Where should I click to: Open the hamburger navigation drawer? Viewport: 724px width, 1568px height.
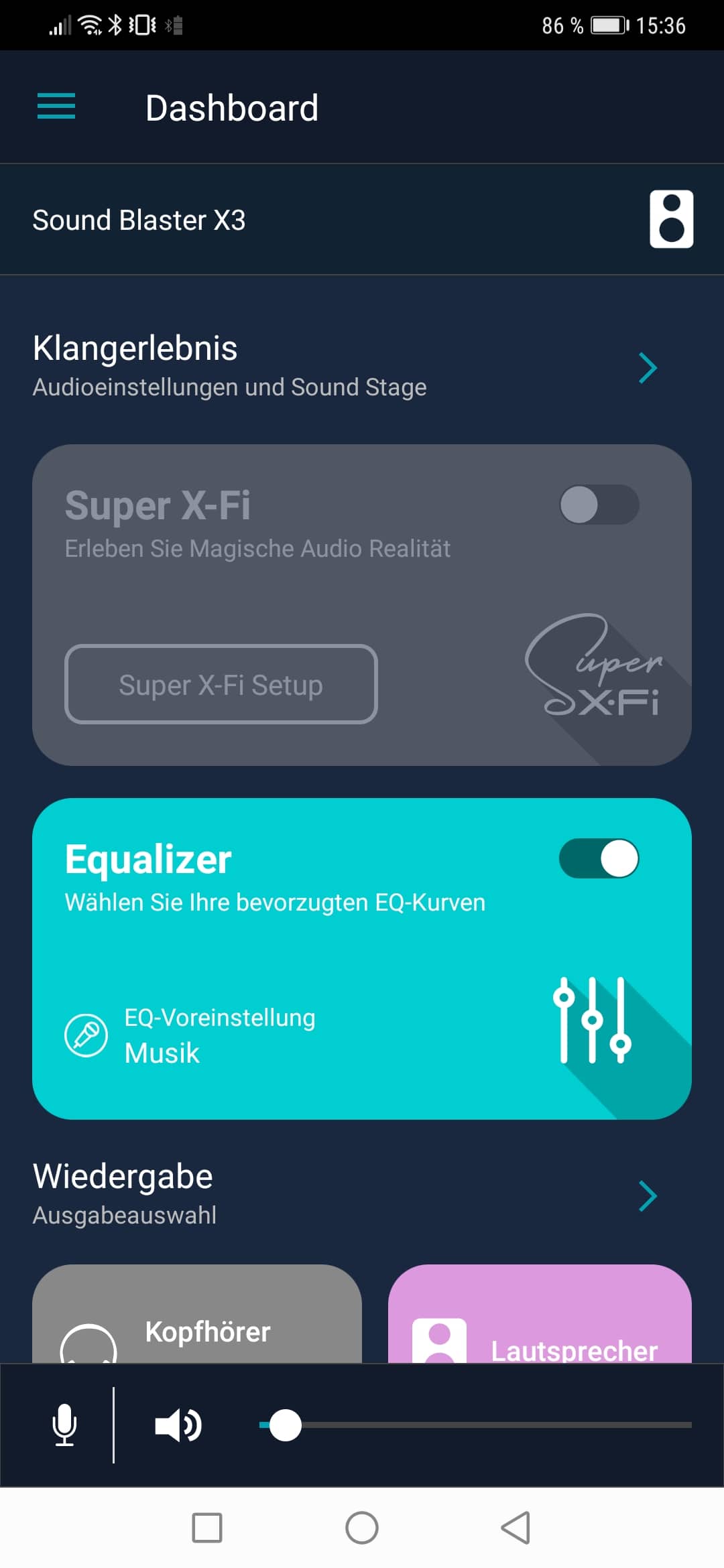[x=56, y=107]
